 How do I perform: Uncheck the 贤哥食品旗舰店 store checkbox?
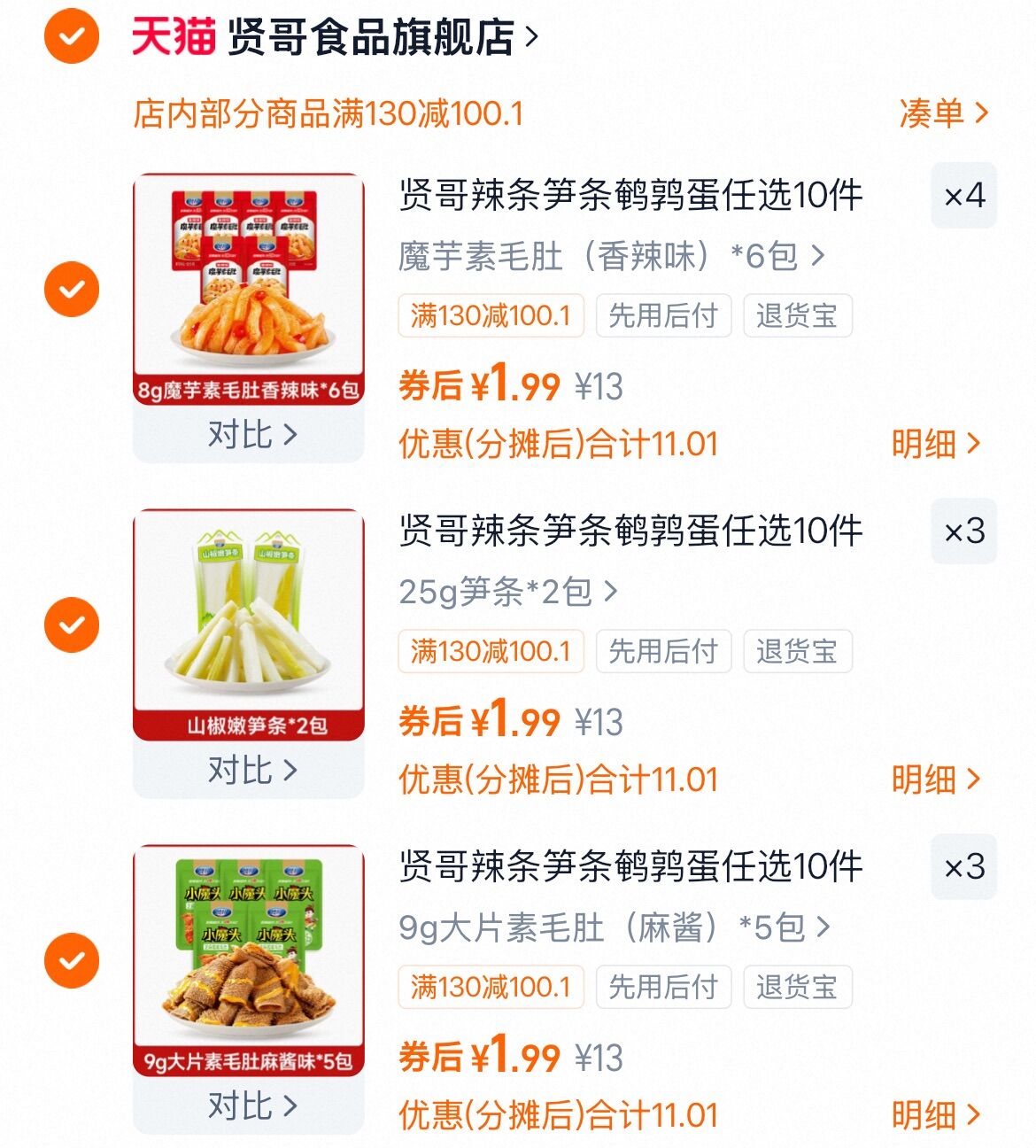tap(72, 37)
